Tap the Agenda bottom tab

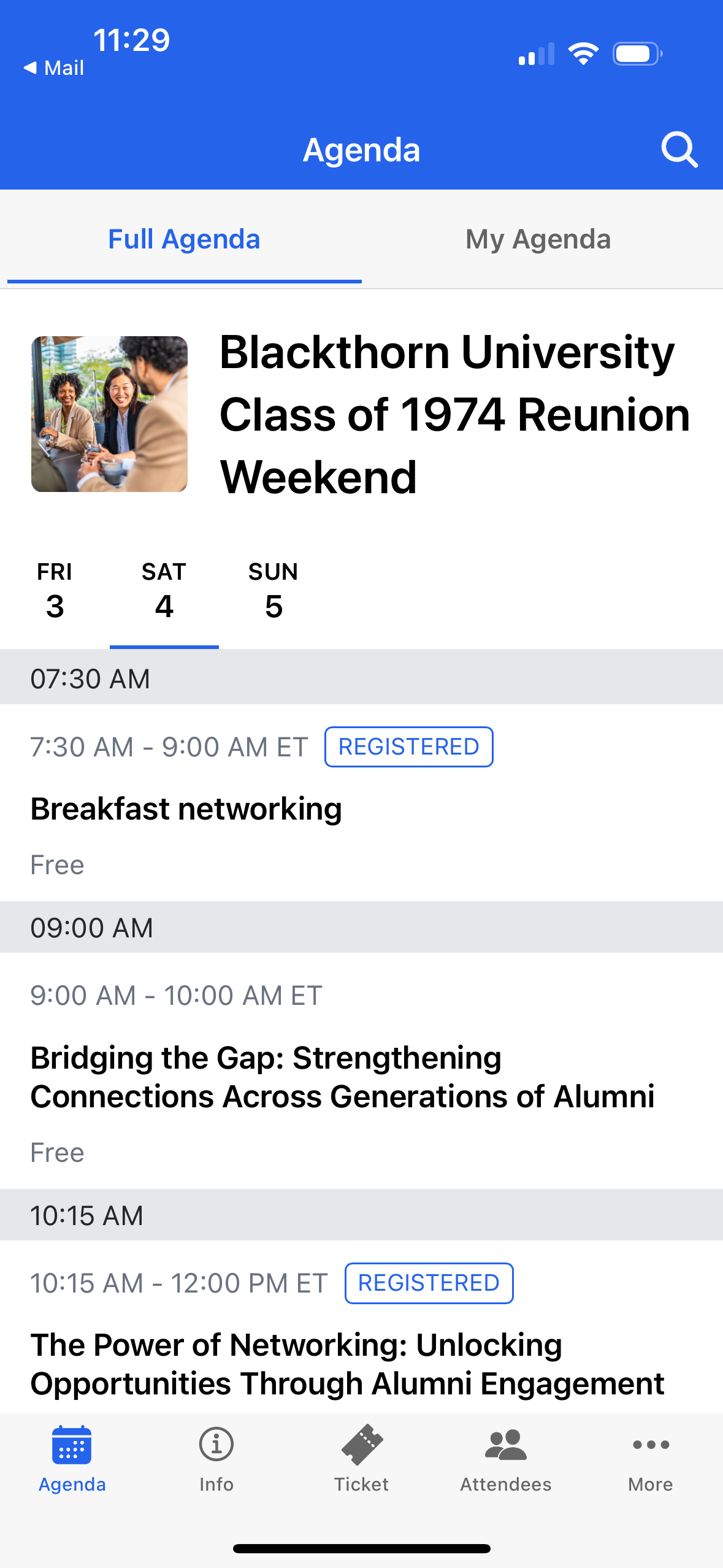(72, 1459)
